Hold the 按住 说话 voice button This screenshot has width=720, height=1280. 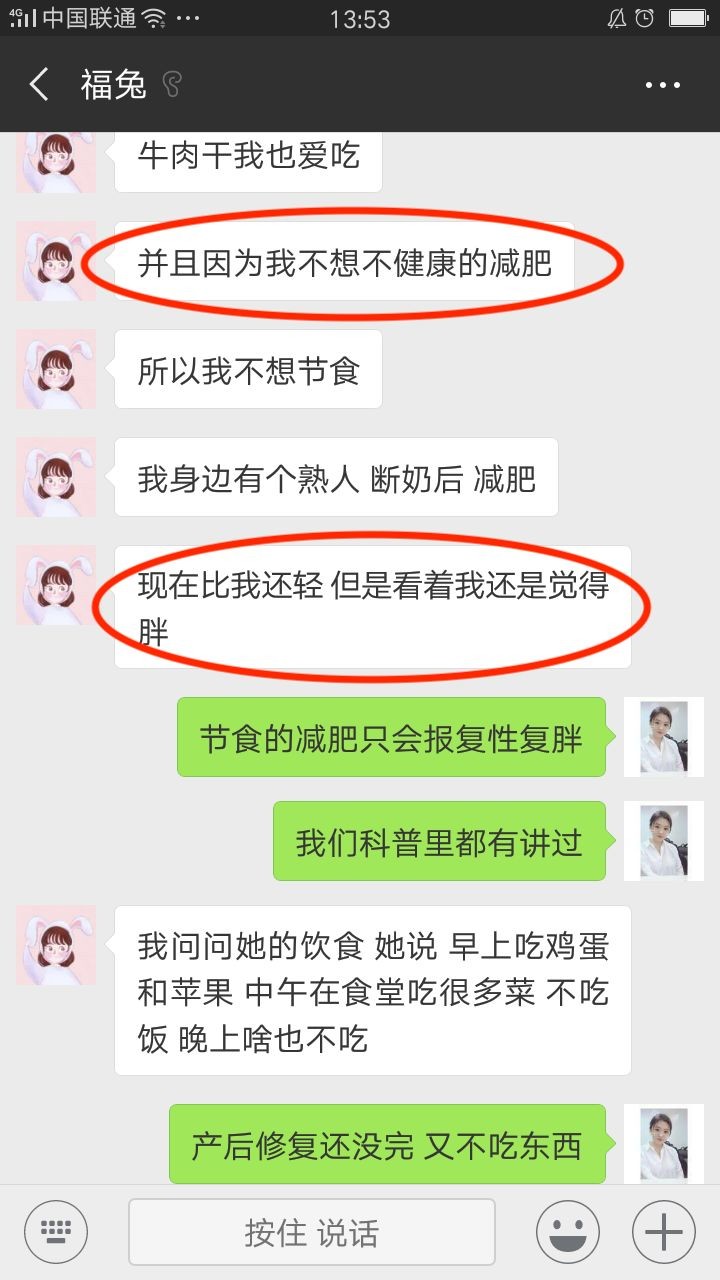click(x=312, y=1232)
